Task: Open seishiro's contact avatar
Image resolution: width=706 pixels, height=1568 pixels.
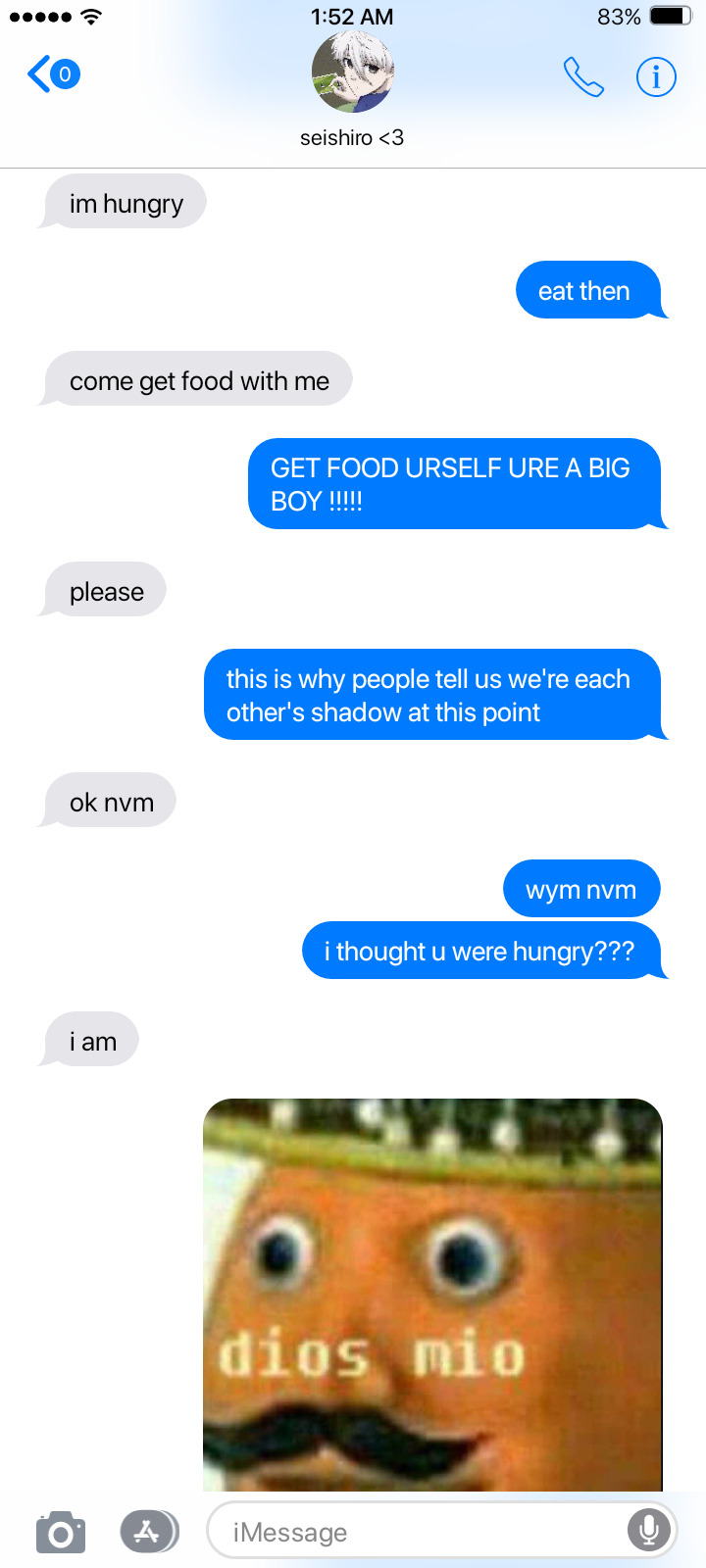Action: (x=352, y=73)
